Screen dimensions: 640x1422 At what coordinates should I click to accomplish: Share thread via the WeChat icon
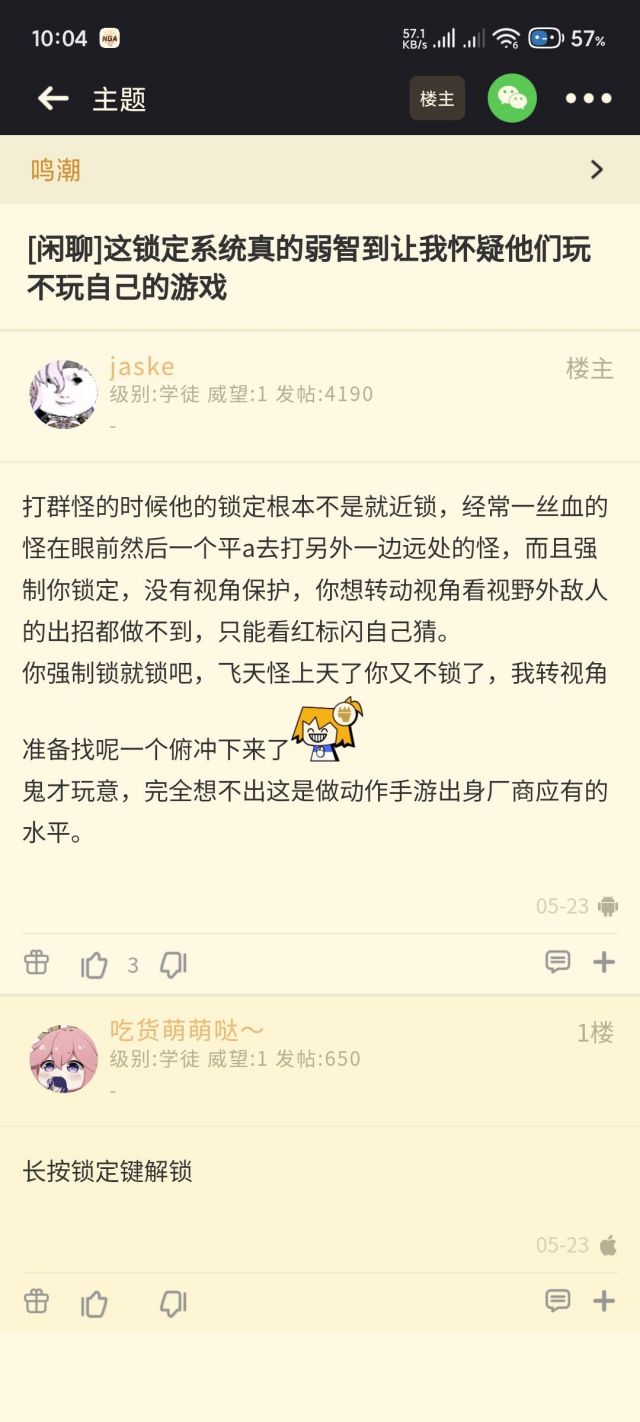coord(512,98)
